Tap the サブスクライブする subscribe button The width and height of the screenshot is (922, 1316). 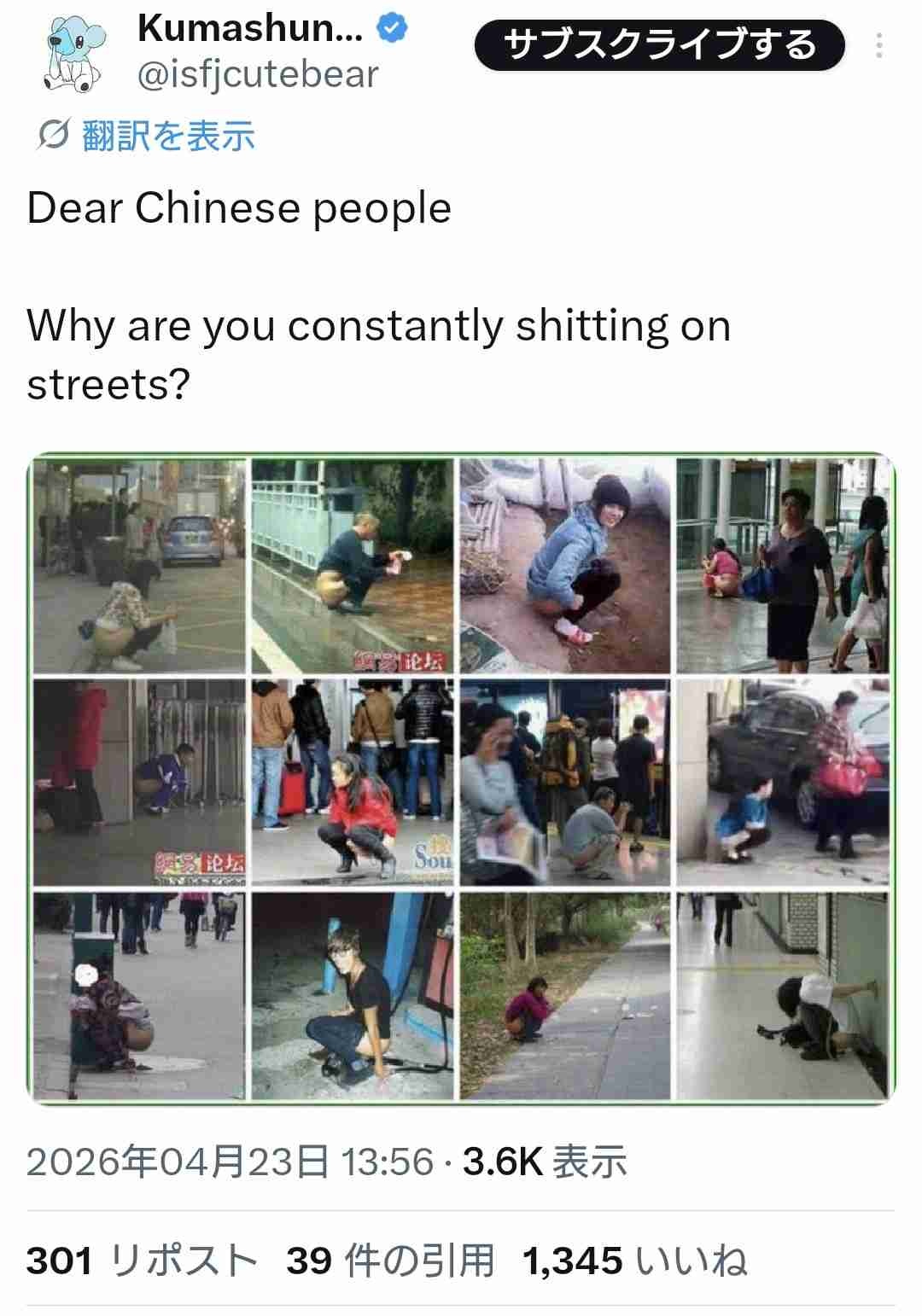[659, 45]
